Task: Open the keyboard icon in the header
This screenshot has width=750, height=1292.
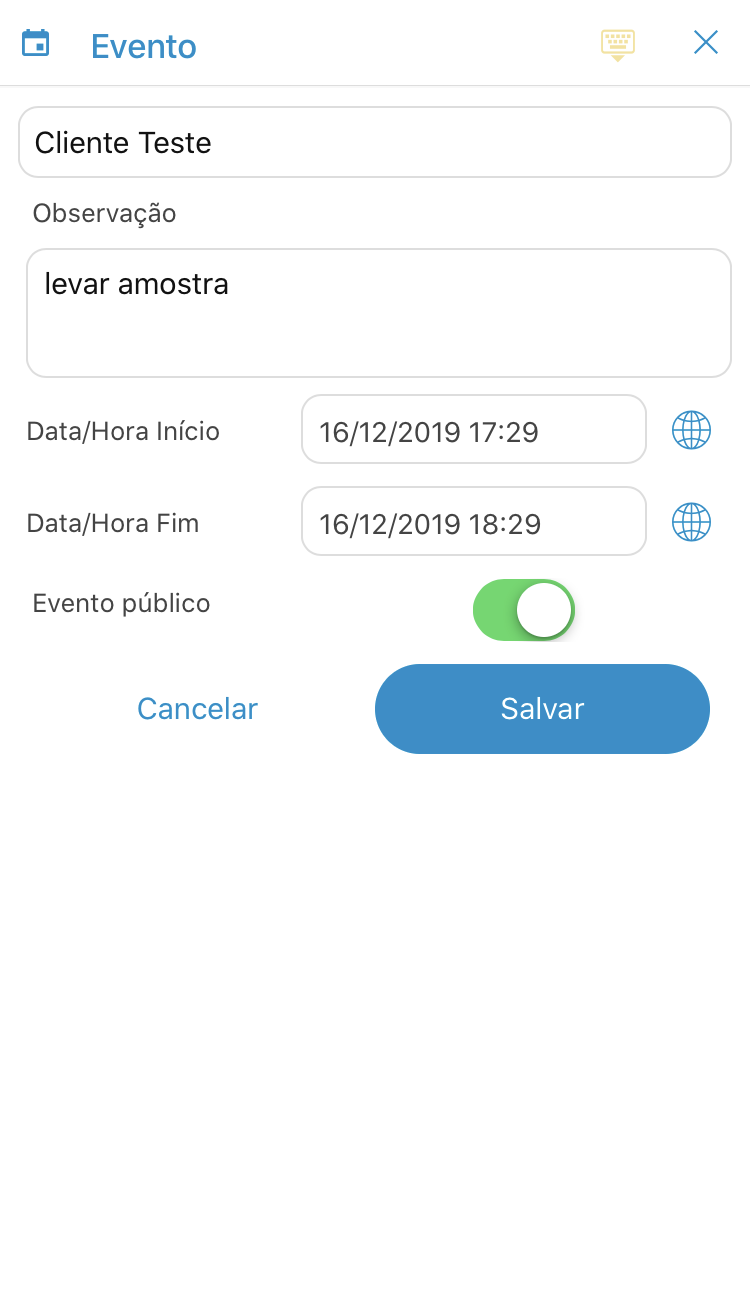Action: (617, 43)
